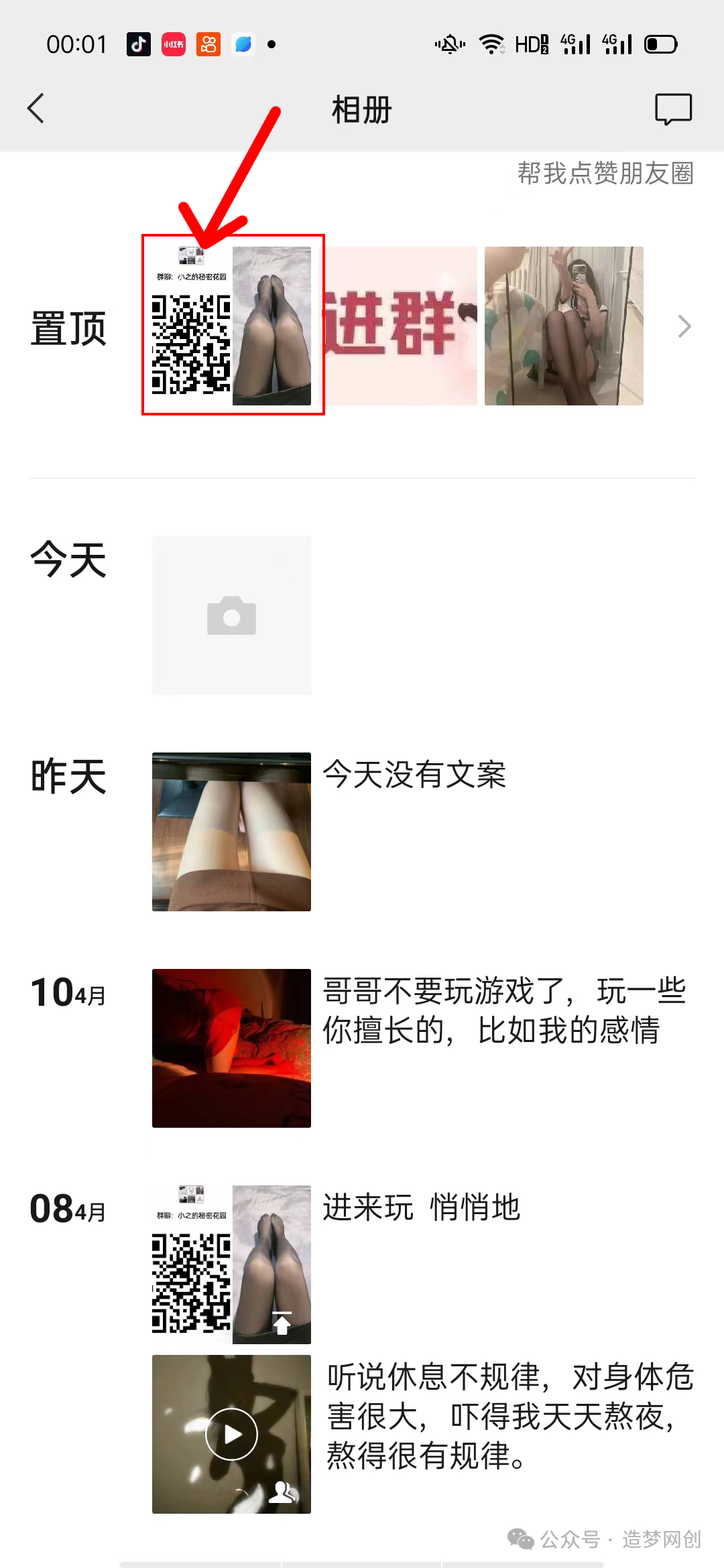The image size is (724, 1568).
Task: Tap the 帮我点赞朋友圈 link
Action: (x=605, y=173)
